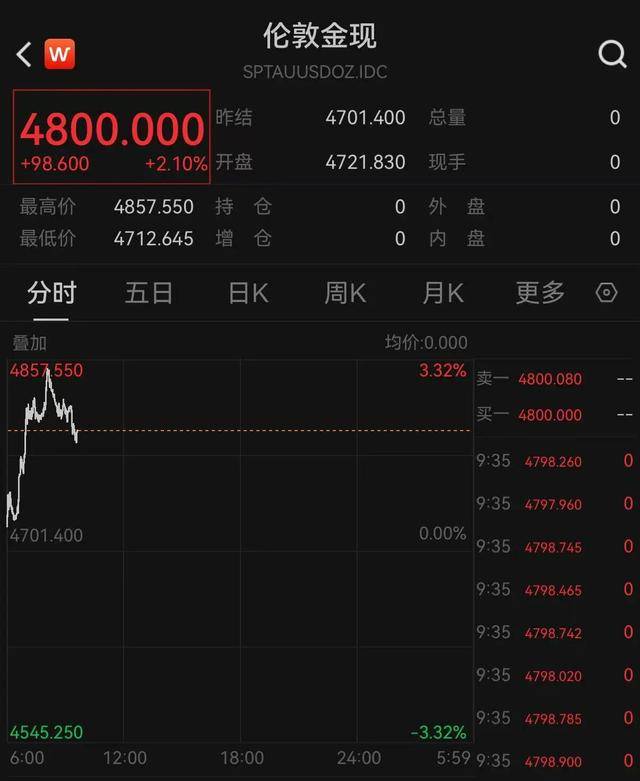This screenshot has height=781, width=640.
Task: Switch to the 五日 chart tab
Action: coord(149,293)
